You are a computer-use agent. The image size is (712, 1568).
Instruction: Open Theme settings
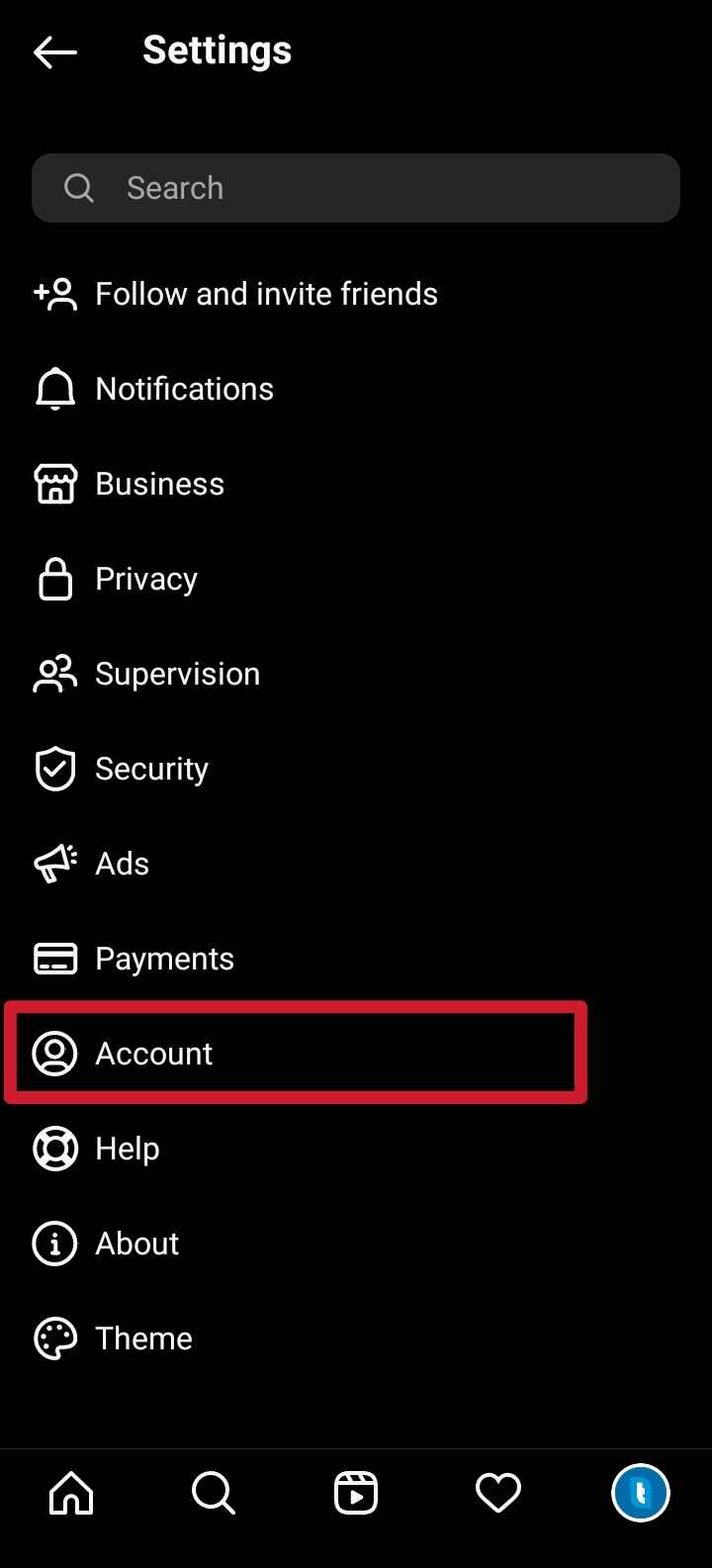356,1338
